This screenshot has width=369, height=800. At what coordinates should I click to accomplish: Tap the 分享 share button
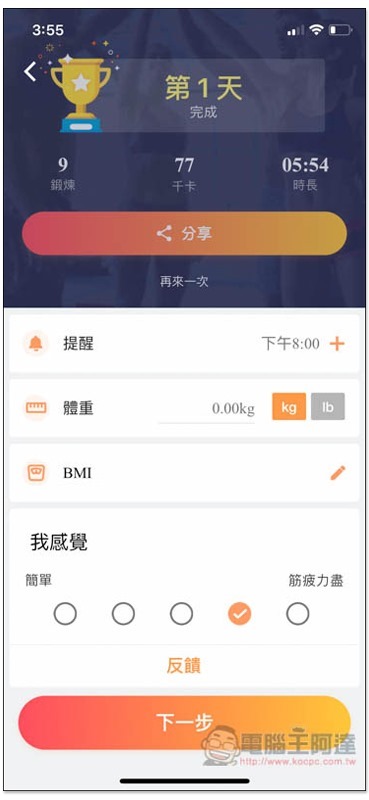pyautogui.click(x=184, y=234)
